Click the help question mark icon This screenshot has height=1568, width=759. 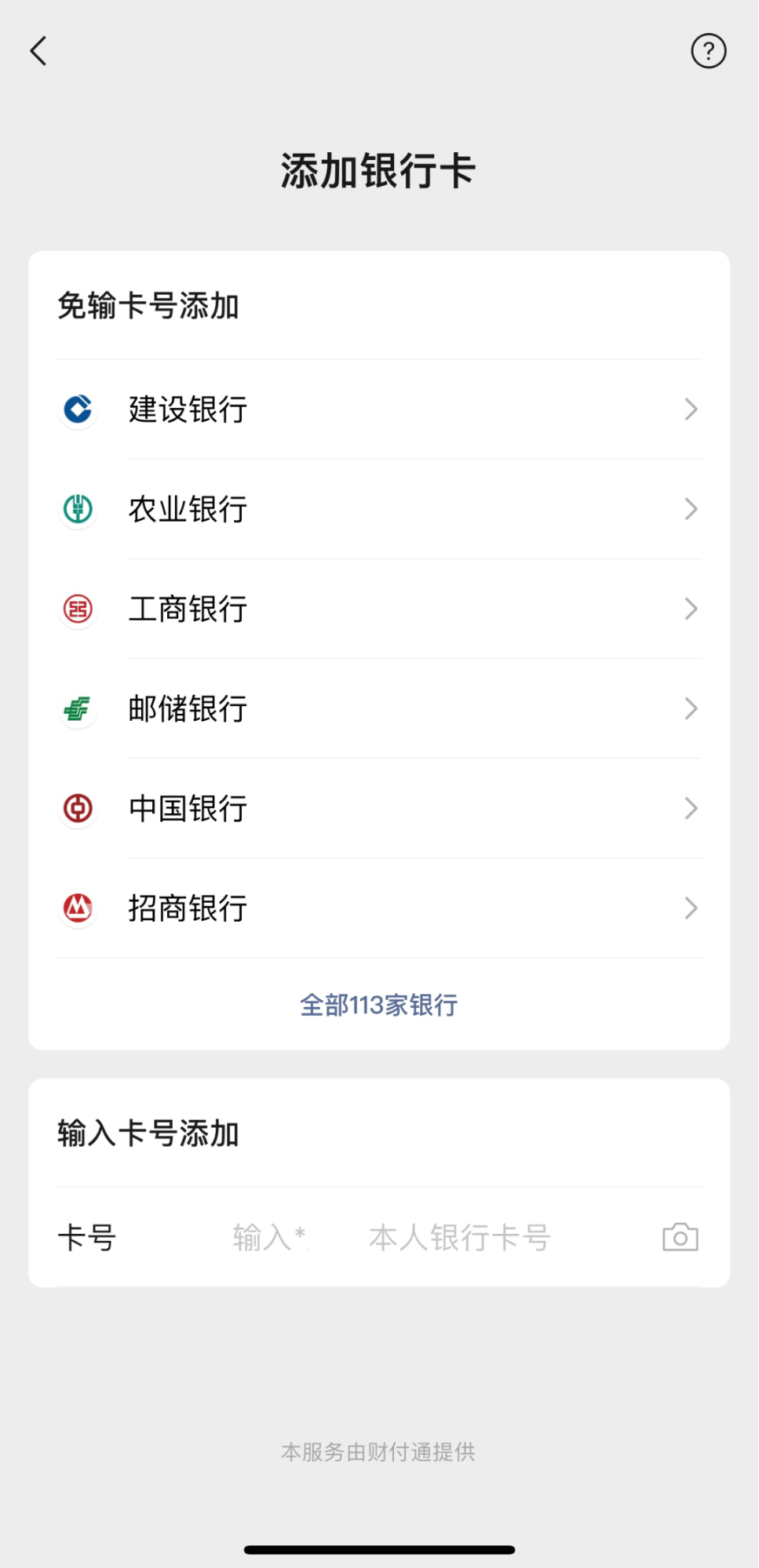click(709, 50)
